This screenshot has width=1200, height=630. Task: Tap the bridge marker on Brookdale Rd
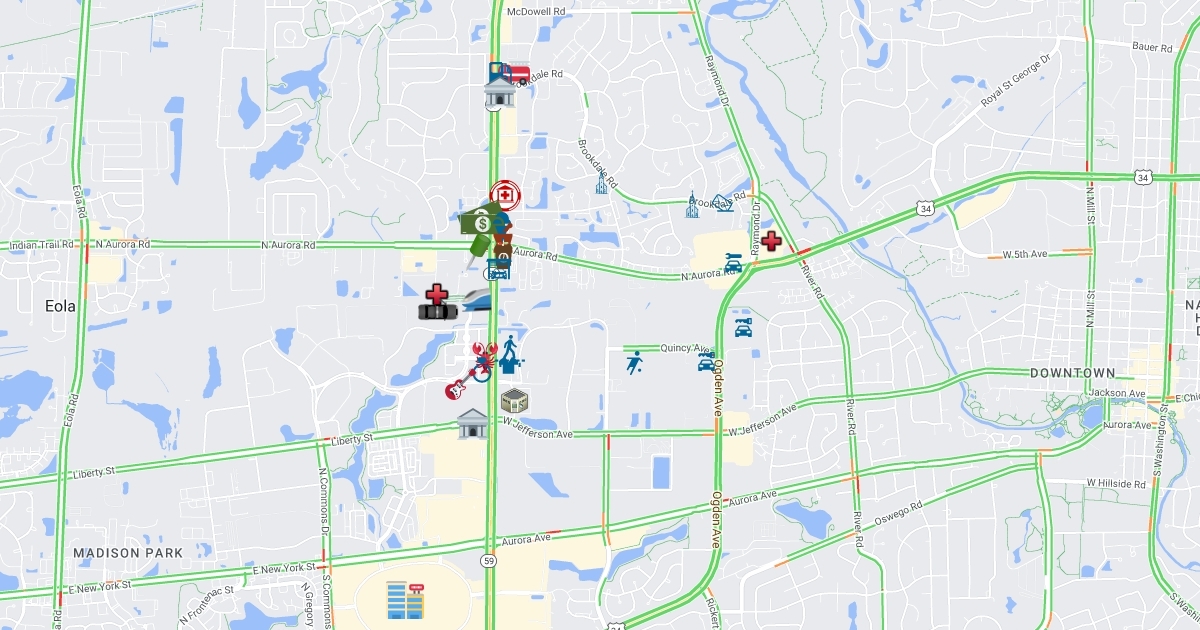723,204
